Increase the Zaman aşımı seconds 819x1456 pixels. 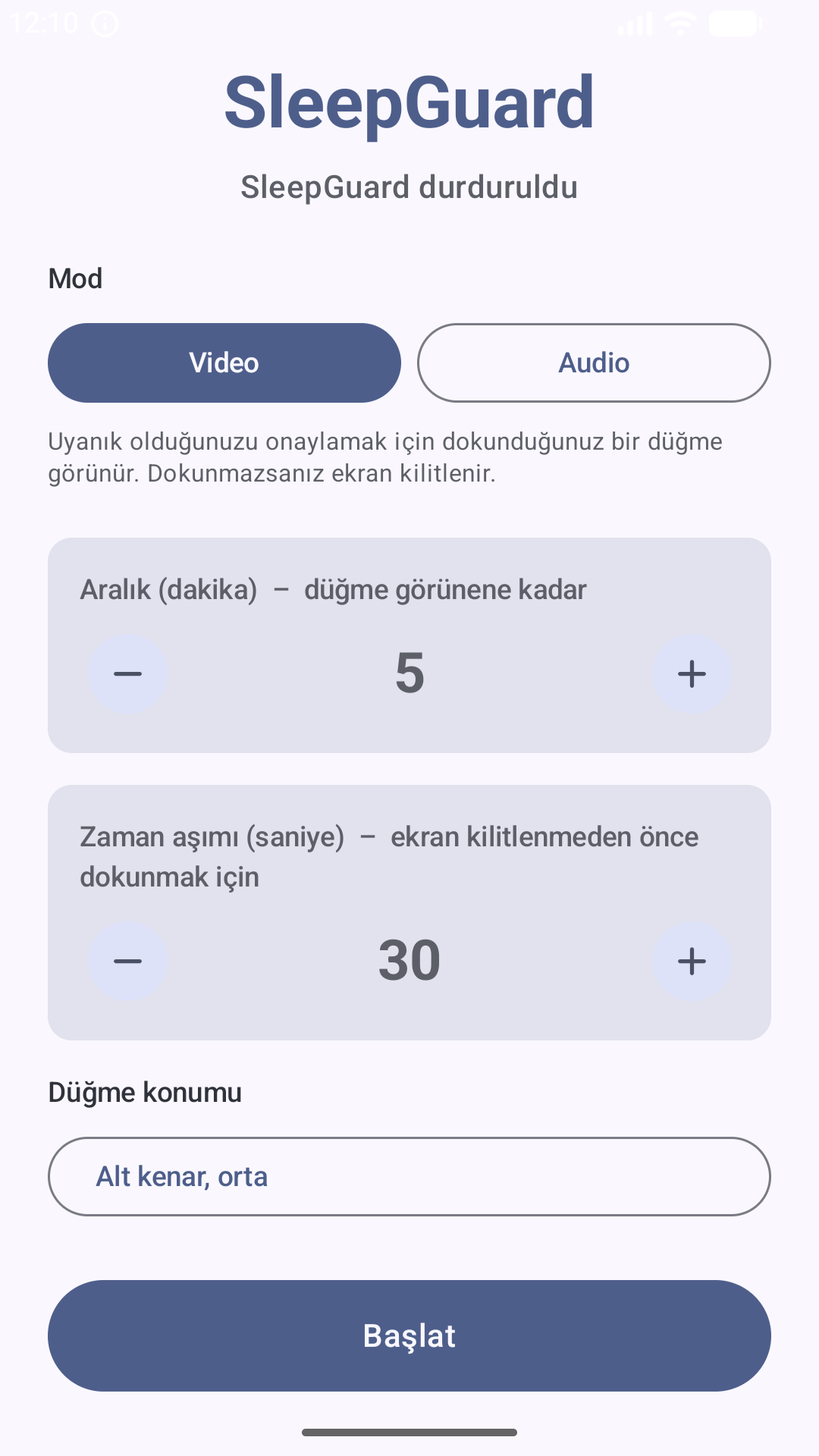click(x=692, y=961)
